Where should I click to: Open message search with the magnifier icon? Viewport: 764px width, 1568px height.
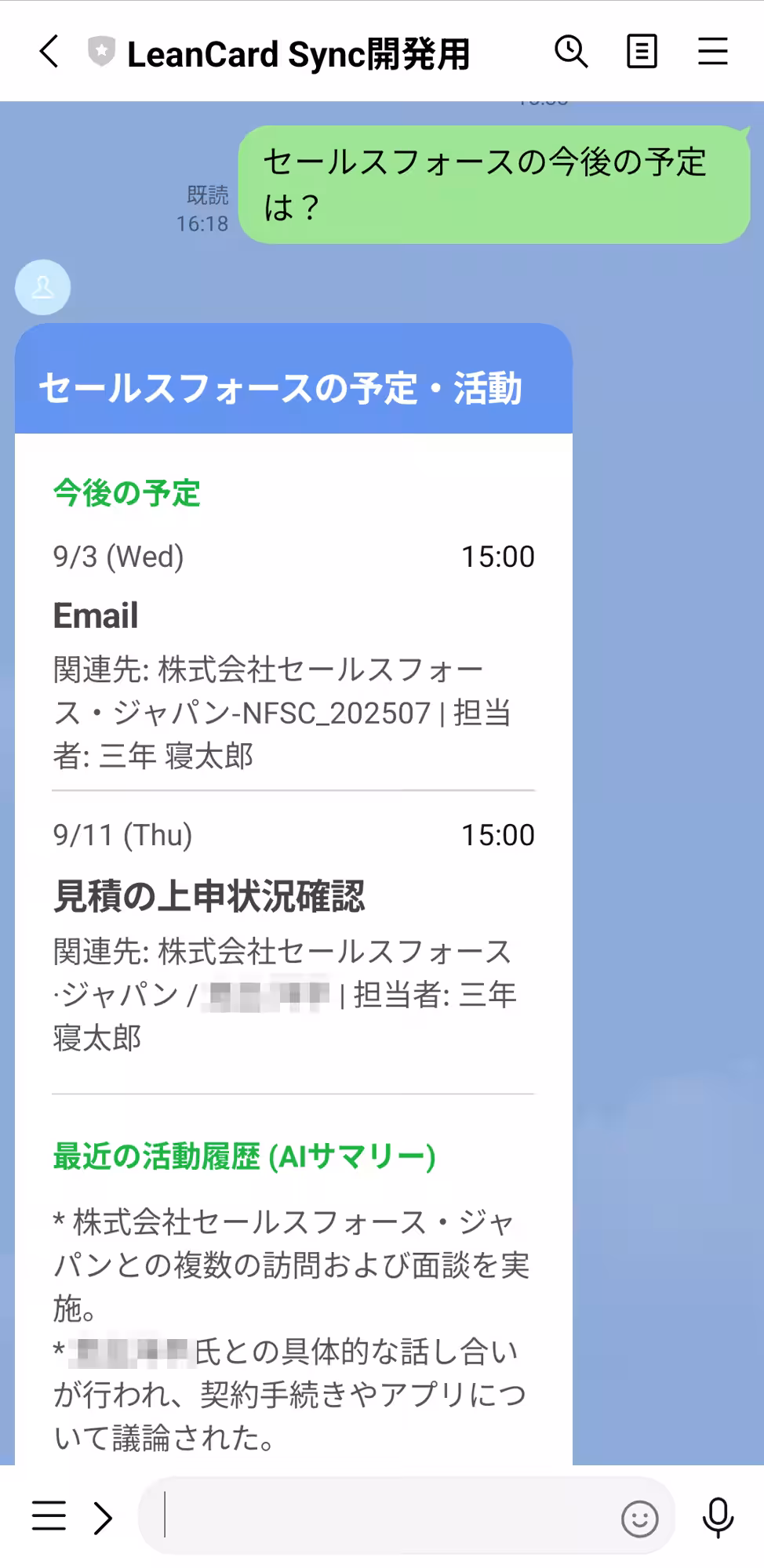571,52
